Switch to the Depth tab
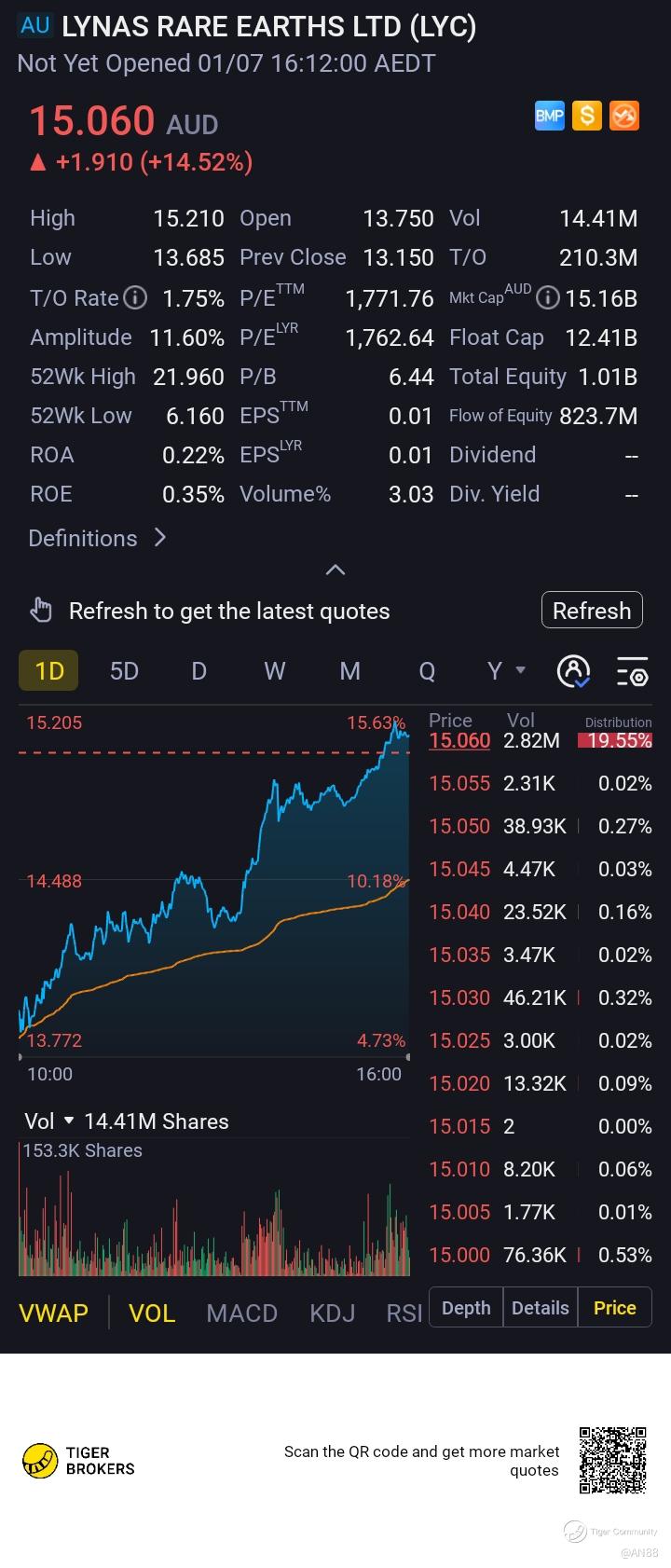 click(x=466, y=1308)
